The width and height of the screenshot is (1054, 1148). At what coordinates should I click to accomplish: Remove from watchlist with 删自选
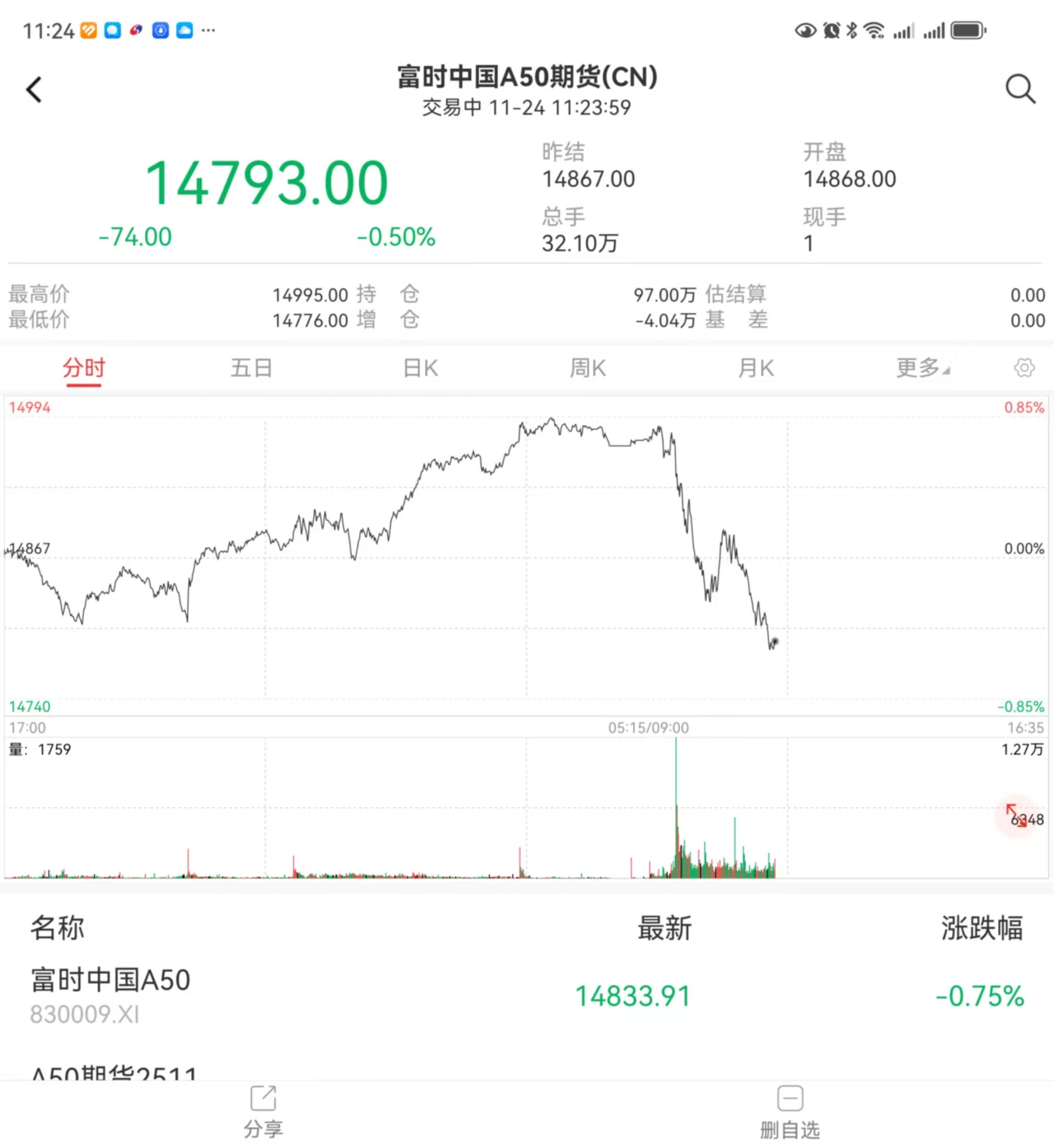[790, 1111]
